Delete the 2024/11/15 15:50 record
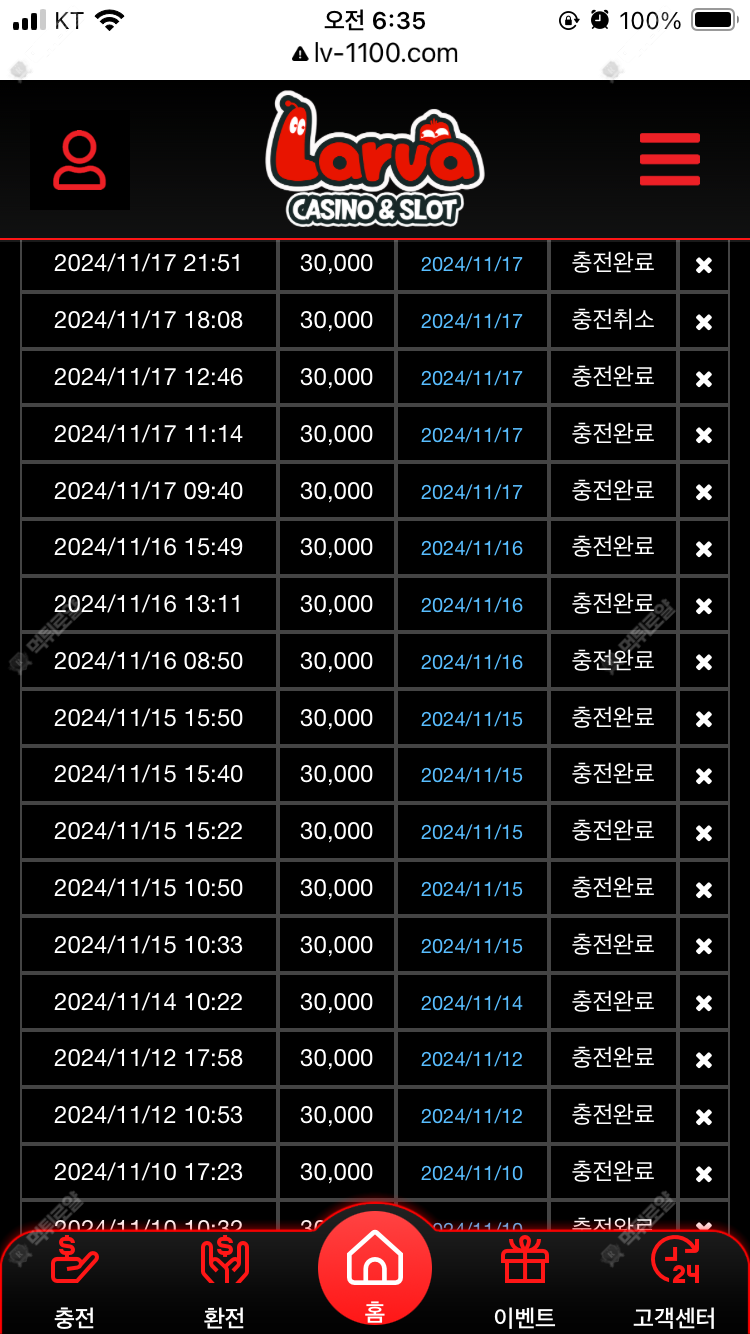 (704, 719)
